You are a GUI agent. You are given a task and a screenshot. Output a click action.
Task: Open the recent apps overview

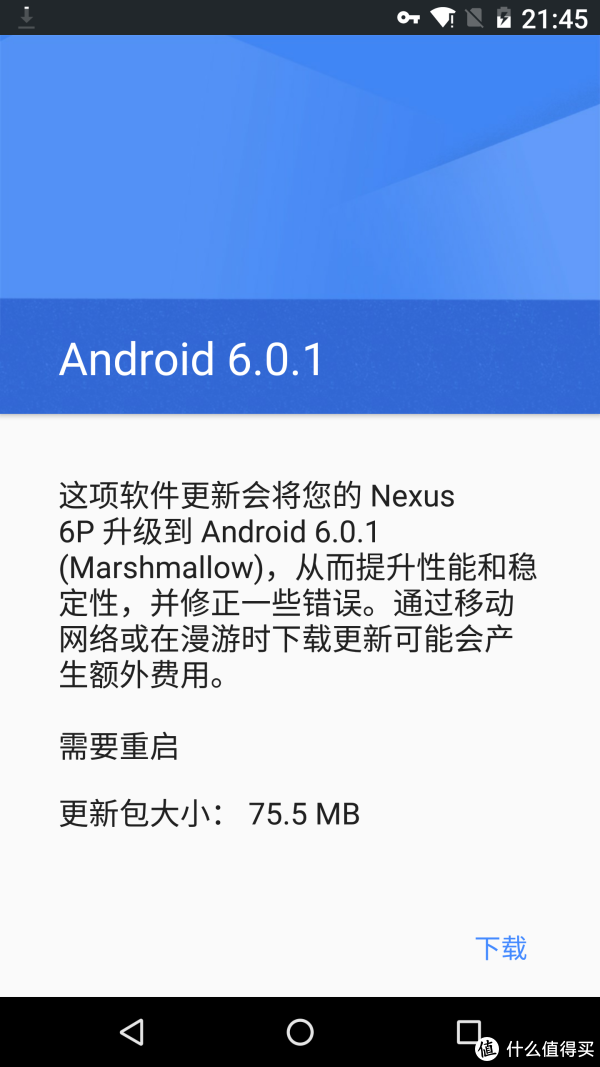click(x=468, y=1031)
